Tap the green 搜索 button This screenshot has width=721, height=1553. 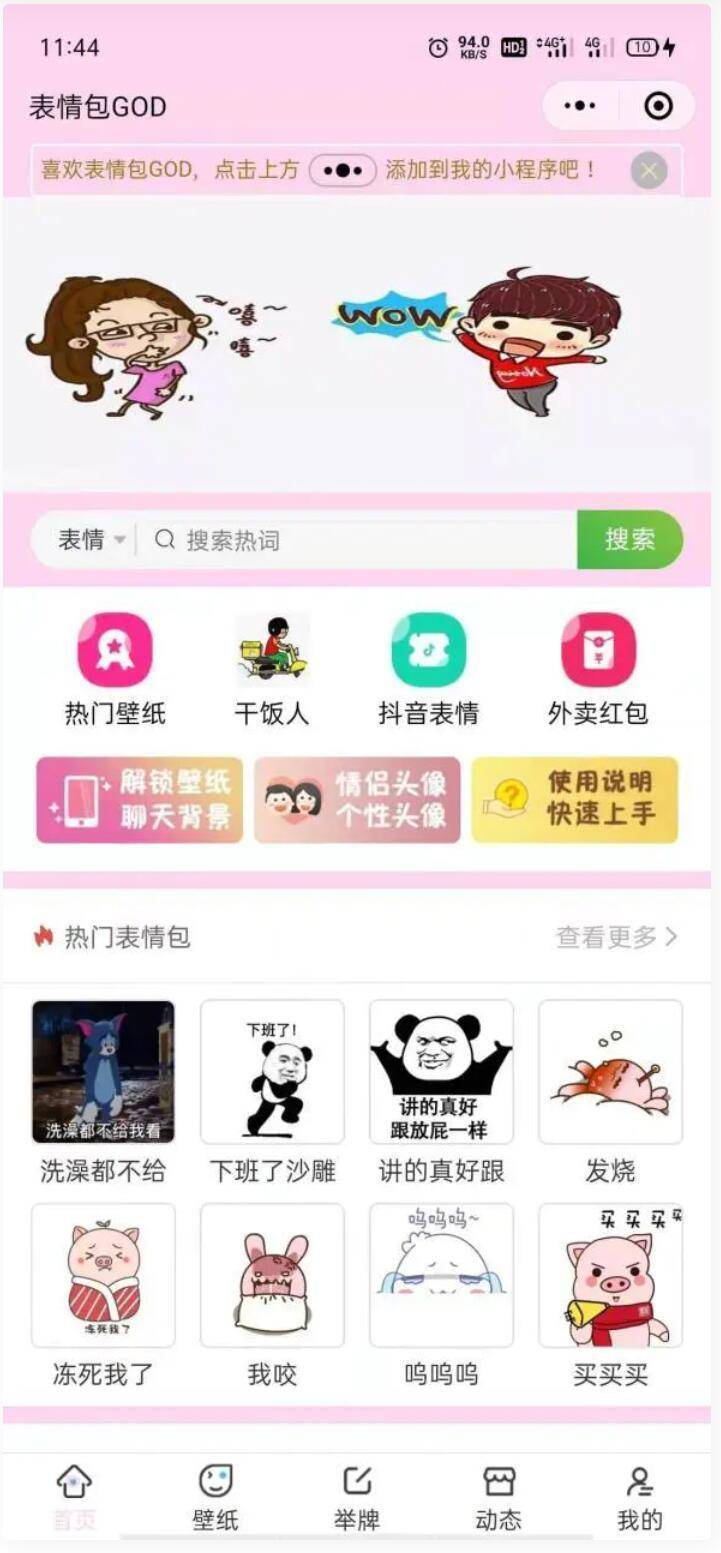(x=630, y=540)
